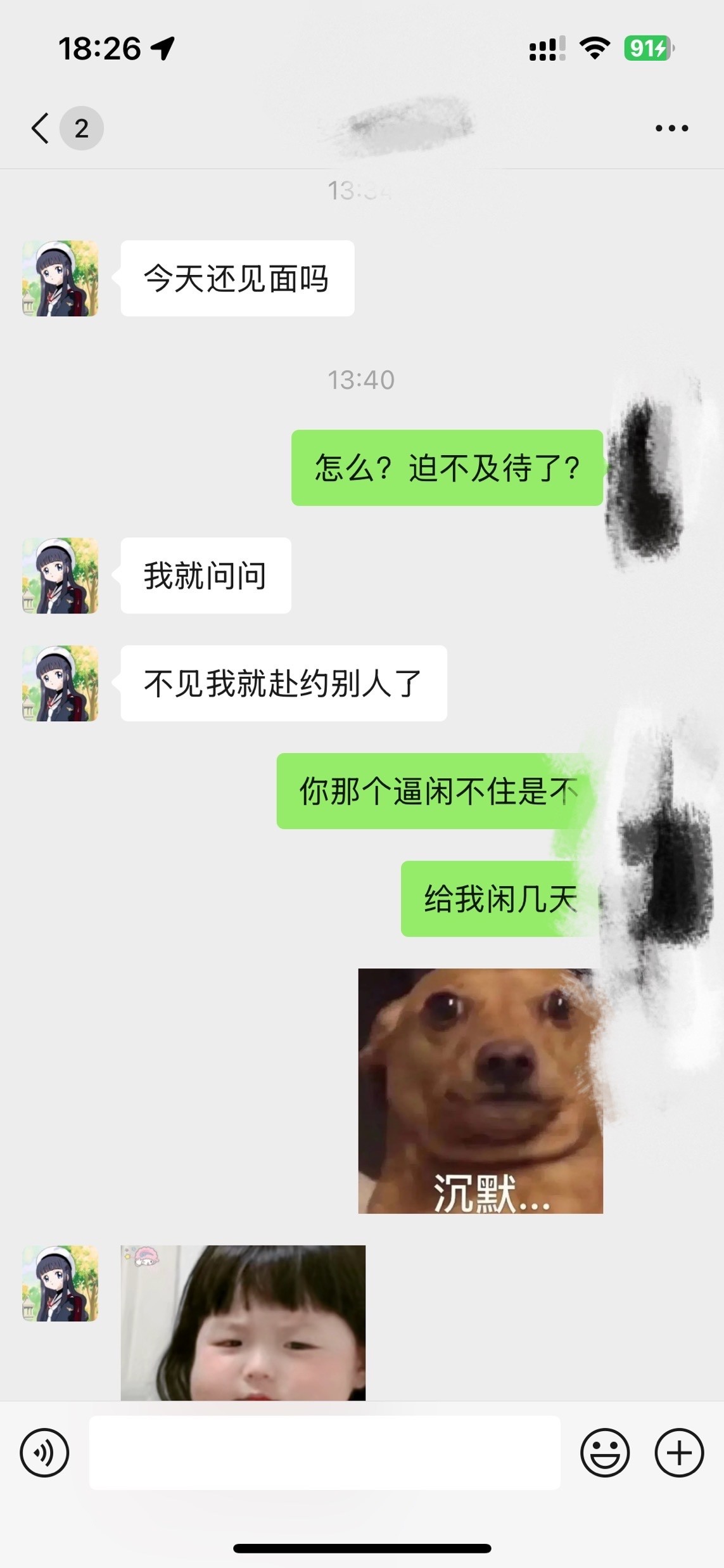Switch to voice message input

pyautogui.click(x=44, y=1453)
